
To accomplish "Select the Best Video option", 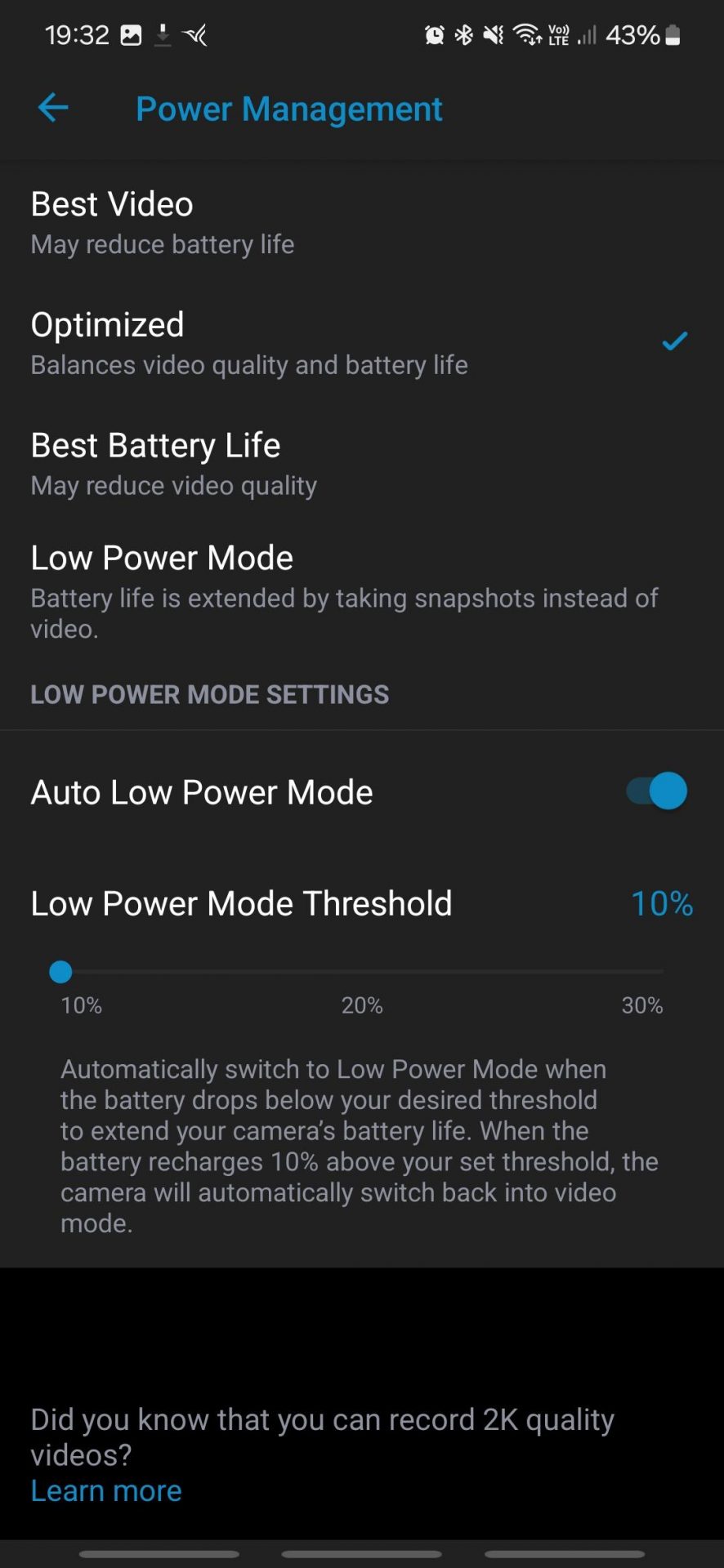I will (362, 222).
